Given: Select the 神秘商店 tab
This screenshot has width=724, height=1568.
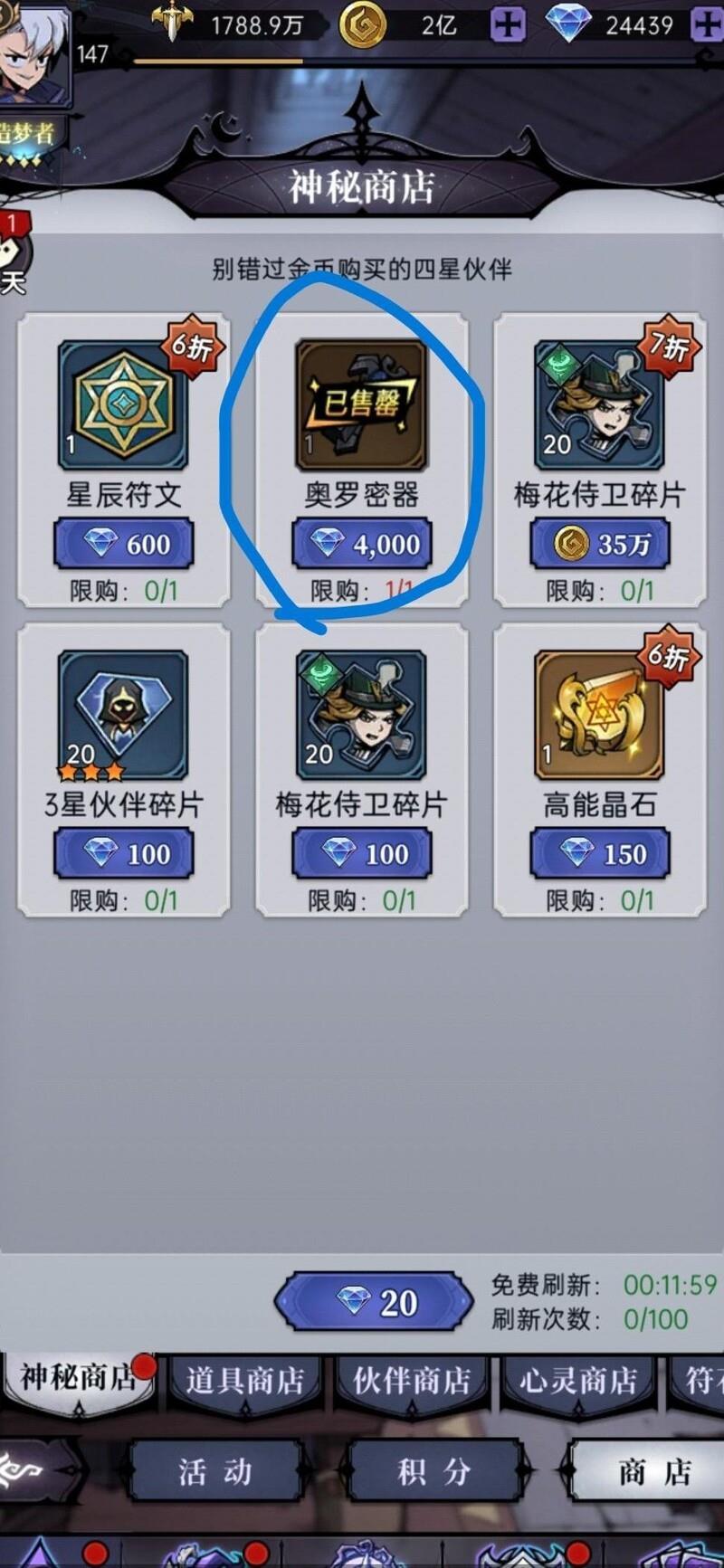Looking at the screenshot, I should (x=77, y=1379).
